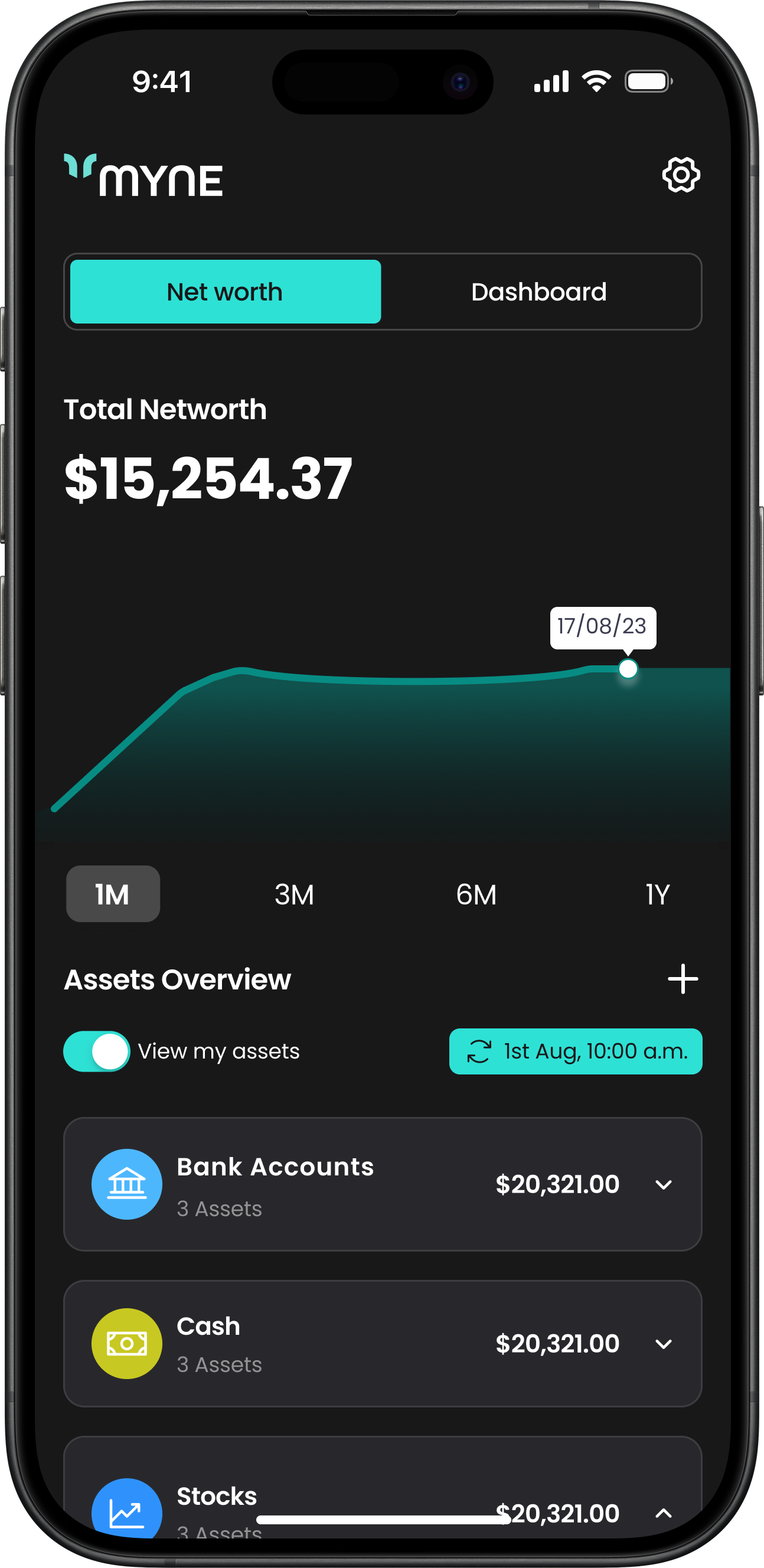This screenshot has width=764, height=1568.
Task: Refresh data synced 1st Aug, 10:00 a.m.
Action: (575, 1051)
